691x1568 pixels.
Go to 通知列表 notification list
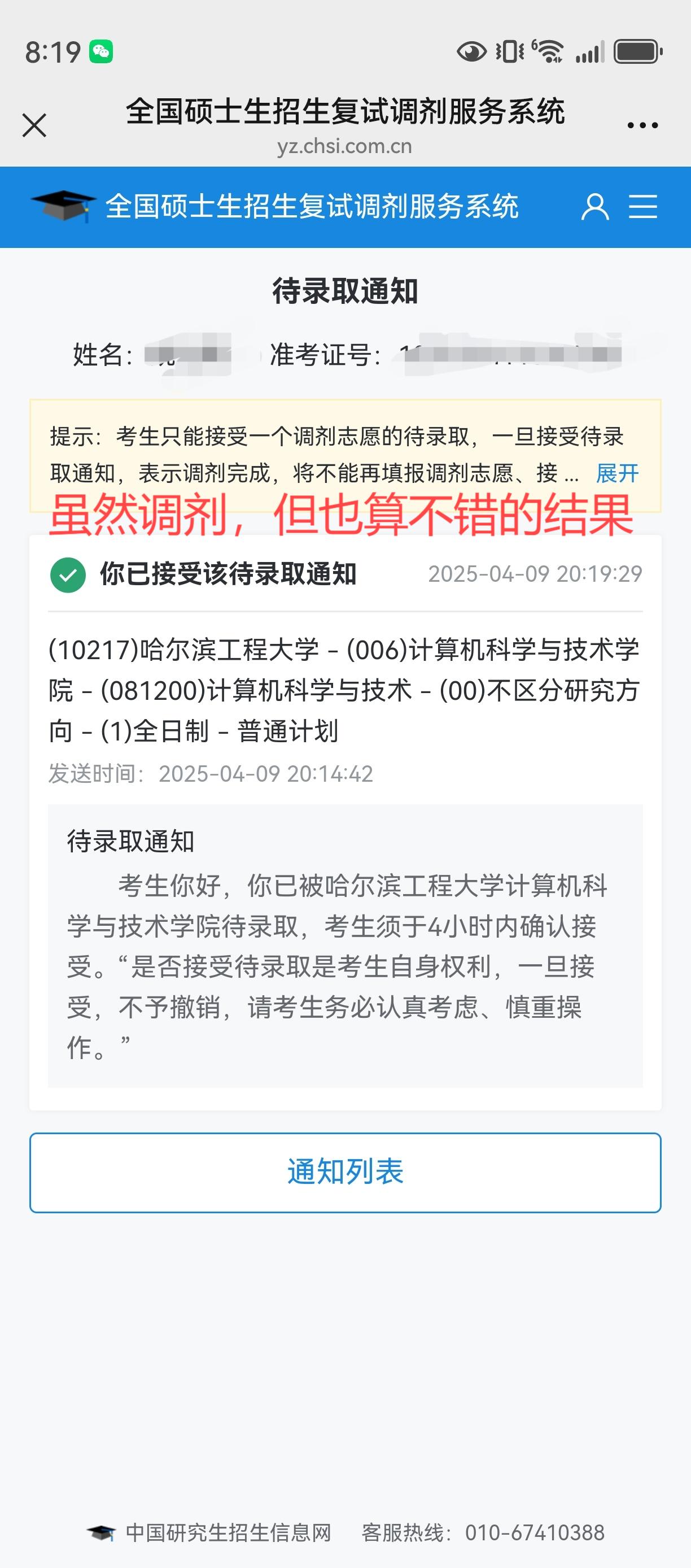point(345,1171)
